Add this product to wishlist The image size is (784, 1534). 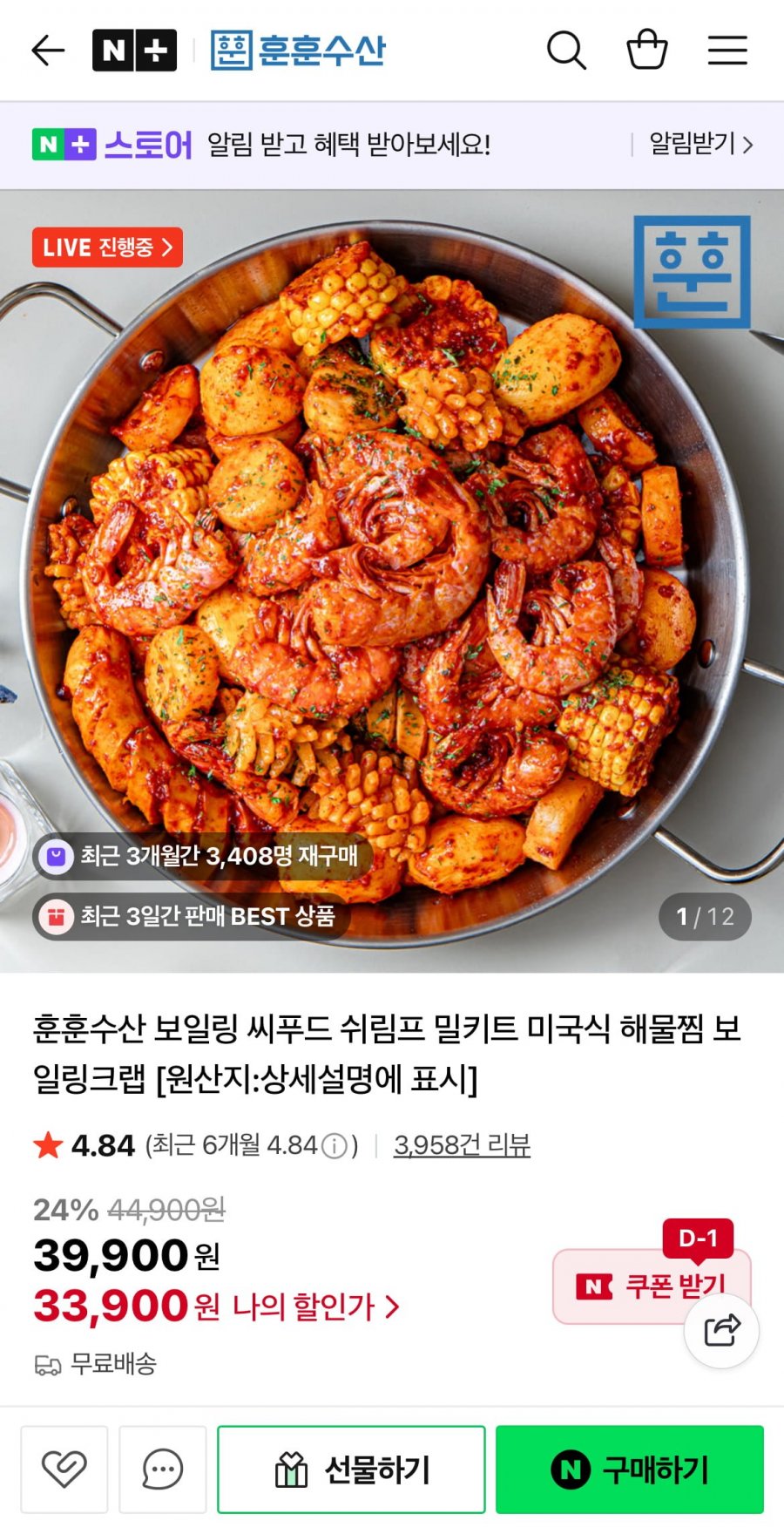pyautogui.click(x=64, y=1470)
